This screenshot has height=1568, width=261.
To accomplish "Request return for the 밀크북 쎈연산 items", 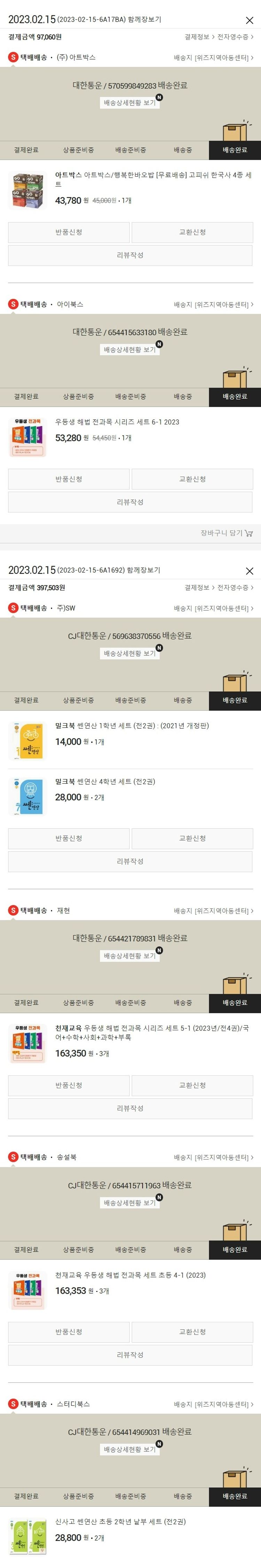I will coord(69,838).
